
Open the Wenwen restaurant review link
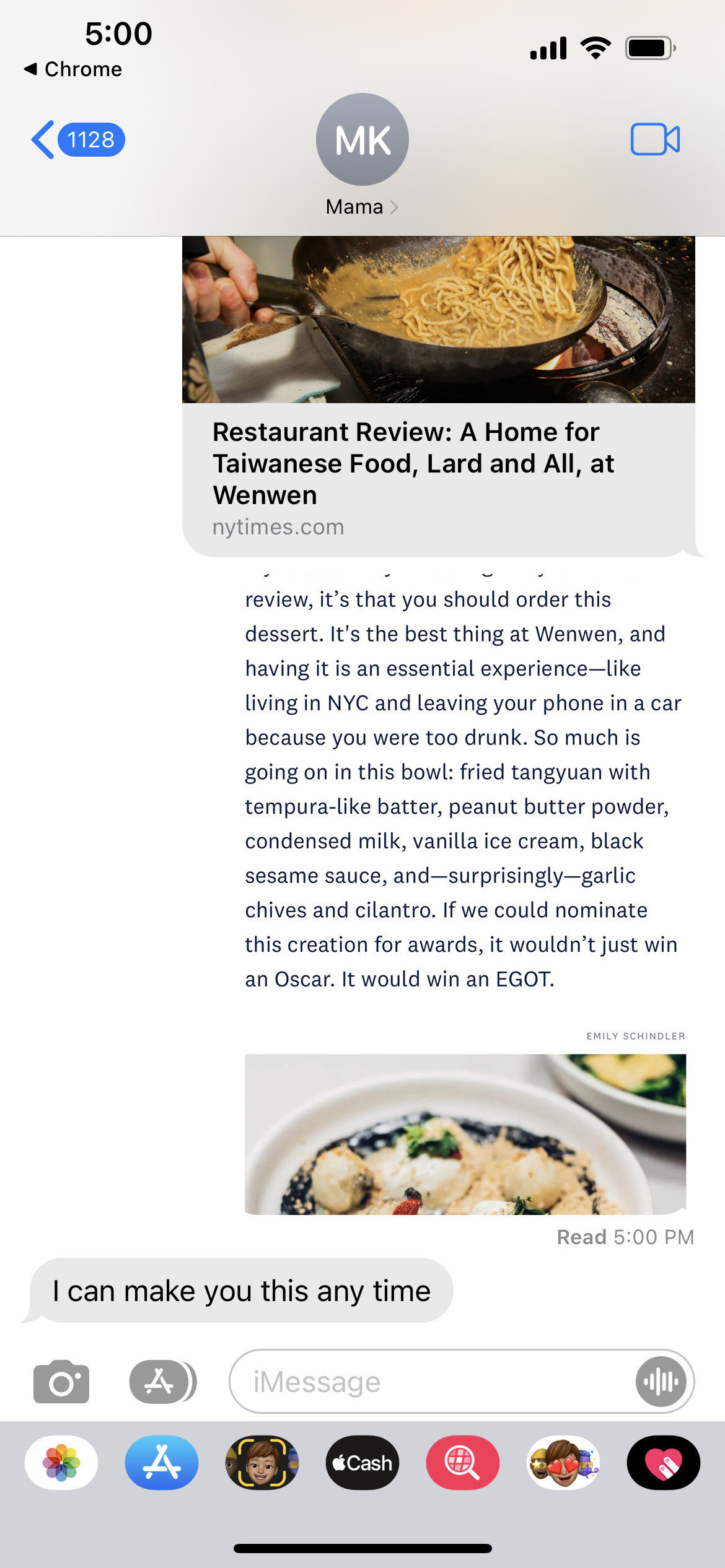438,396
